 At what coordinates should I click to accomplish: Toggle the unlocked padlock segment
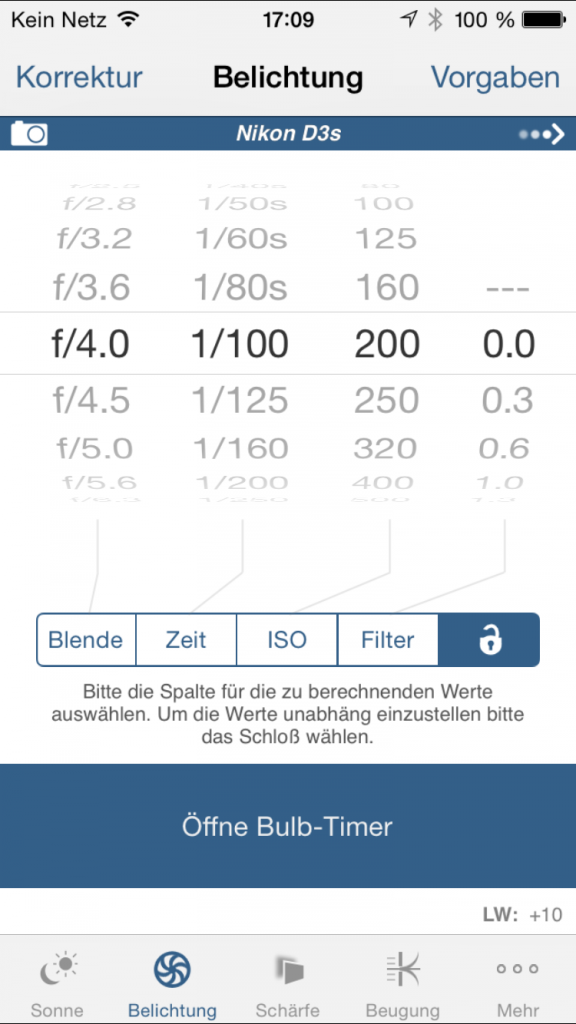[x=489, y=639]
